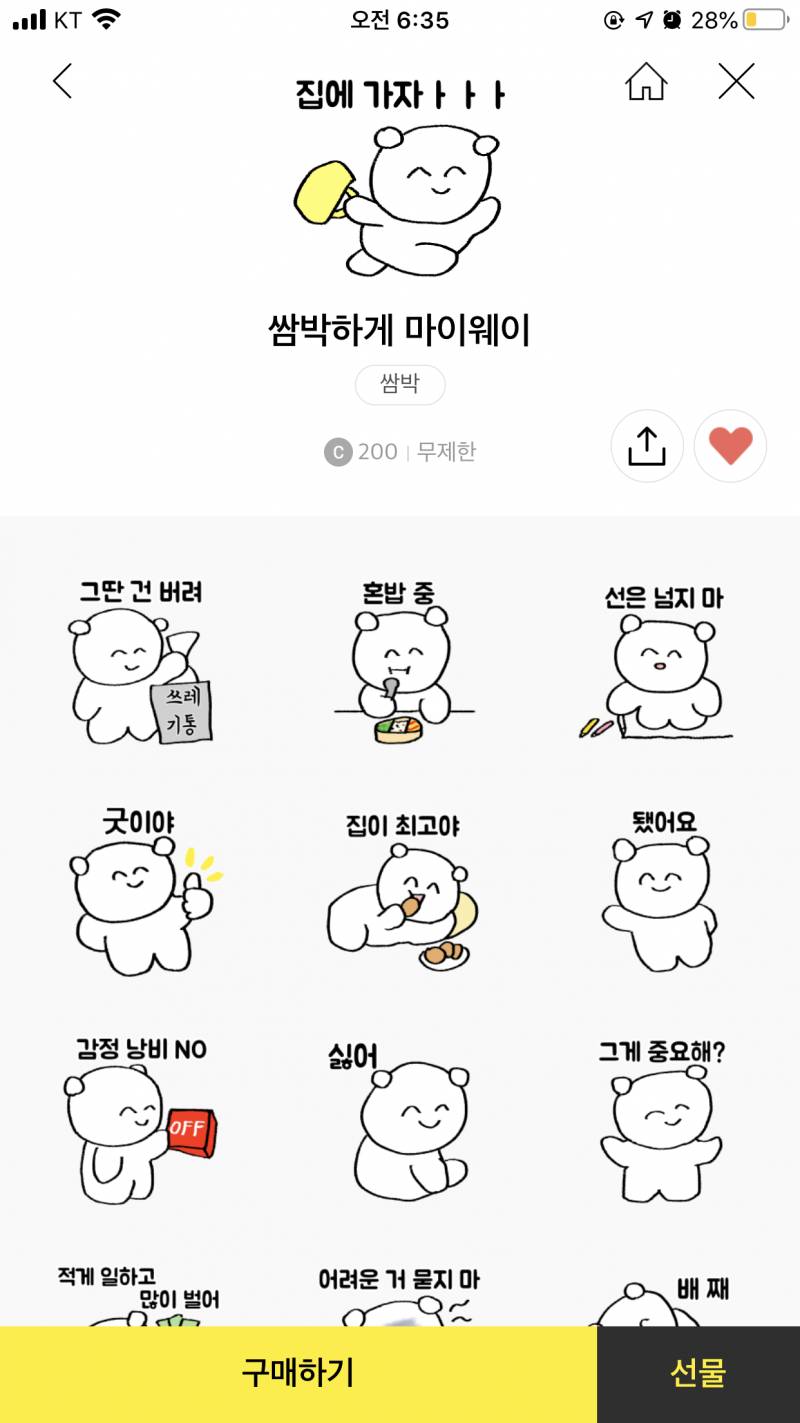800x1423 pixels.
Task: Tap the heart icon to like the pack
Action: coord(729,446)
